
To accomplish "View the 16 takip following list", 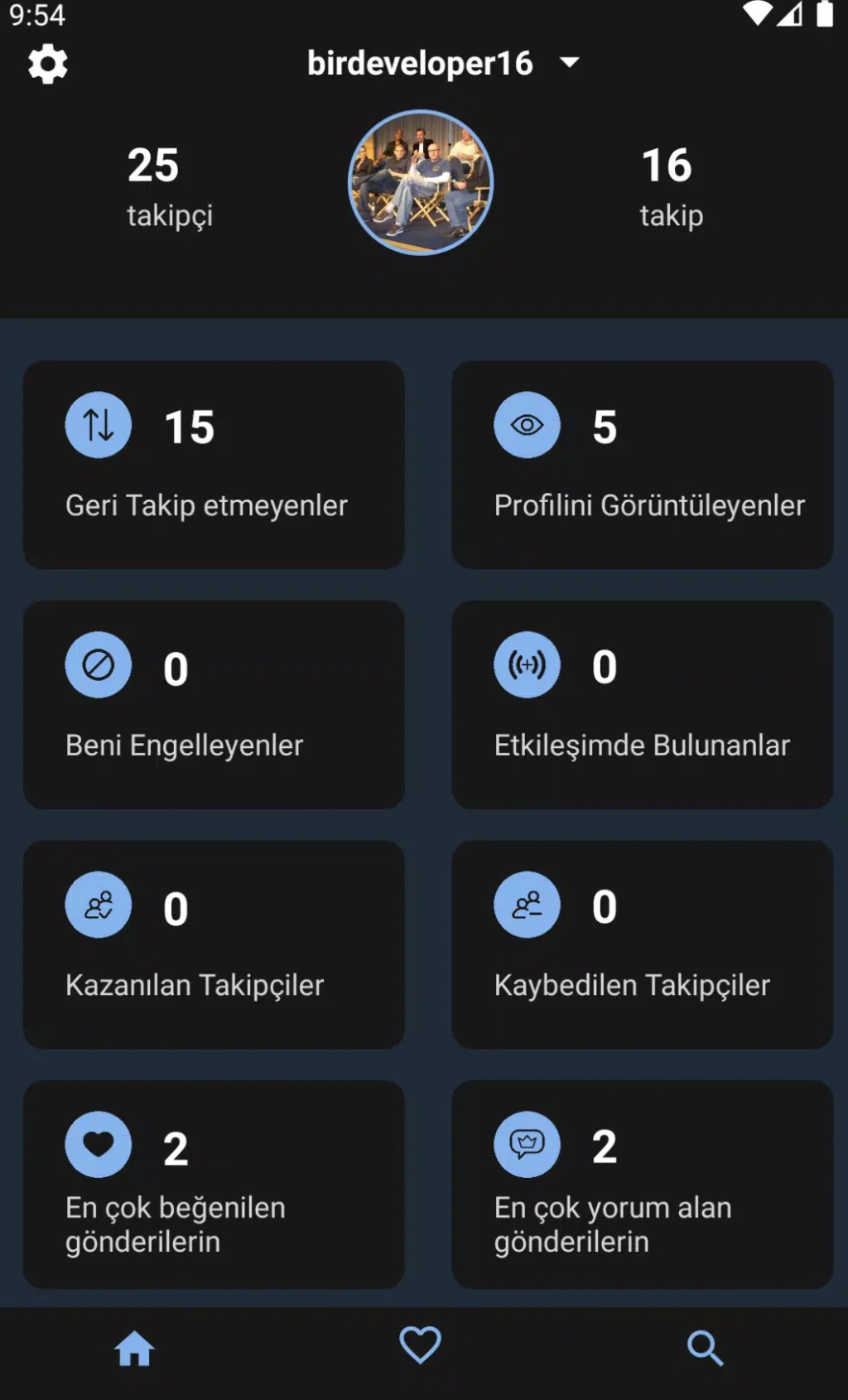I will 672,186.
